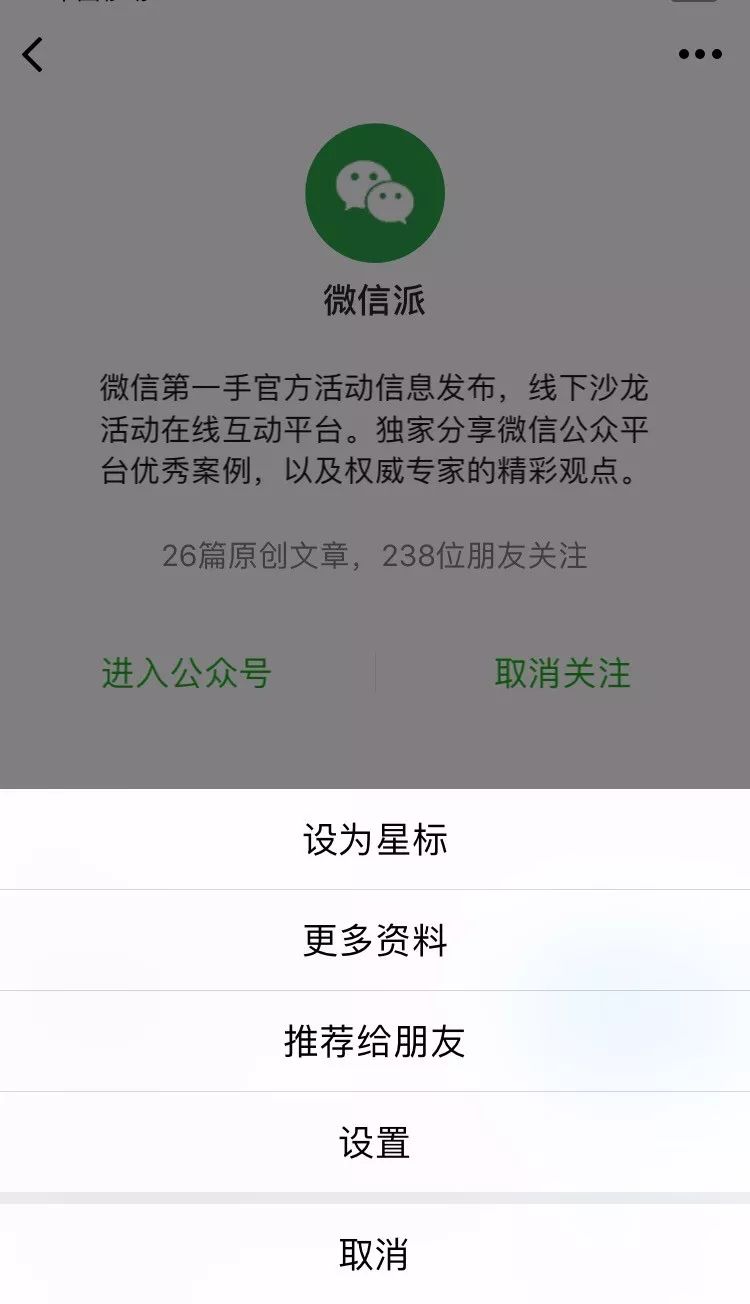Choose 推荐给朋友 to recommend to friends

(x=375, y=1042)
